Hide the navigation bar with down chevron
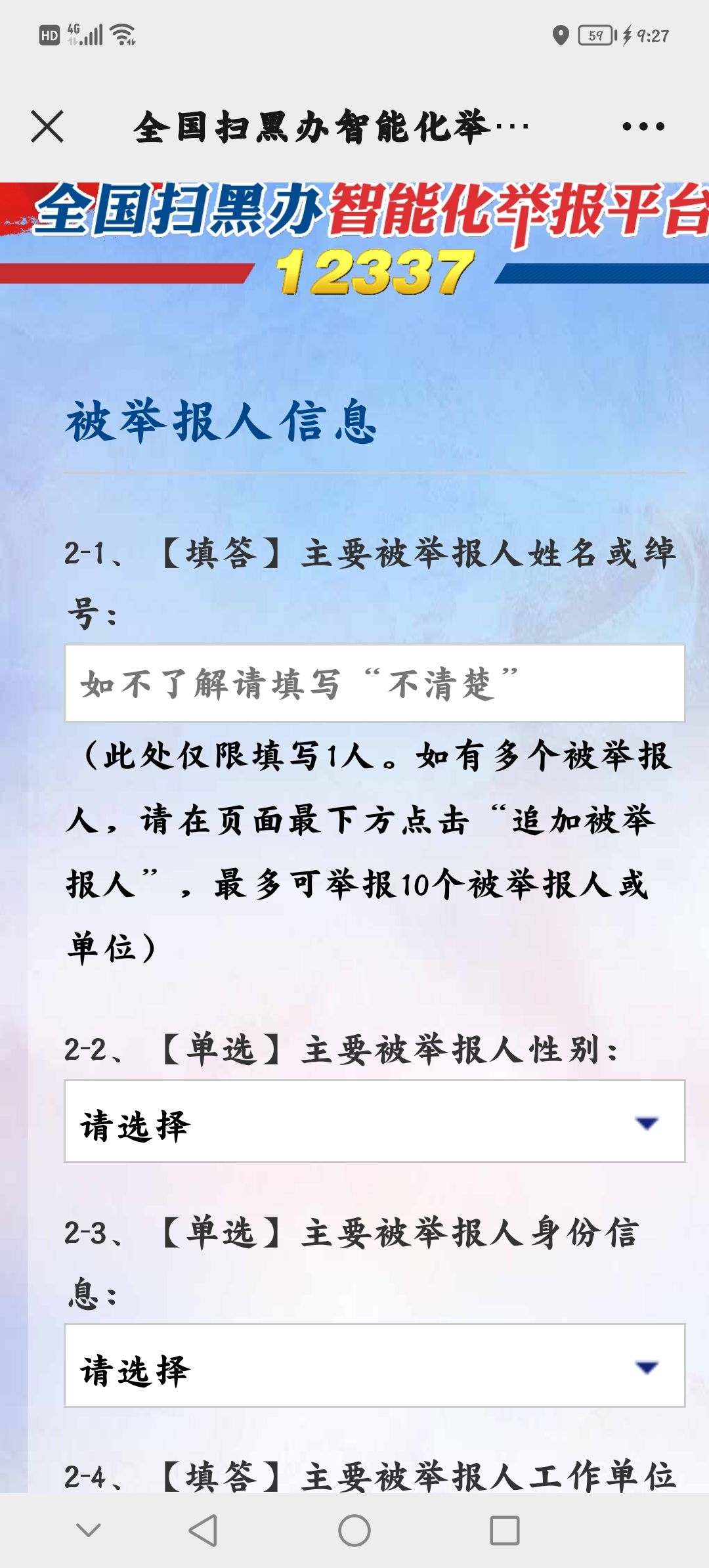 (89, 1531)
